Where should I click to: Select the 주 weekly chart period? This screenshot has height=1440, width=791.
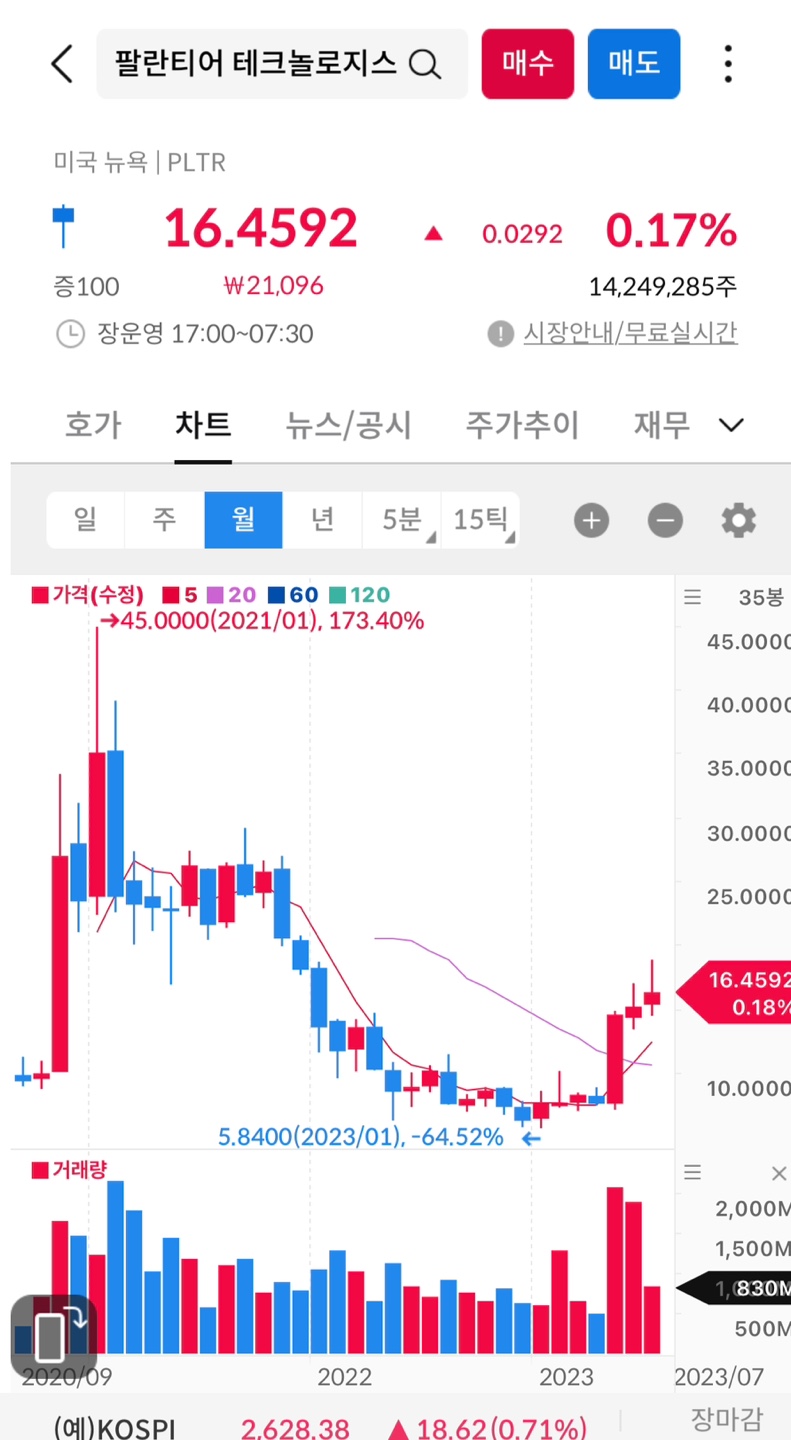164,520
